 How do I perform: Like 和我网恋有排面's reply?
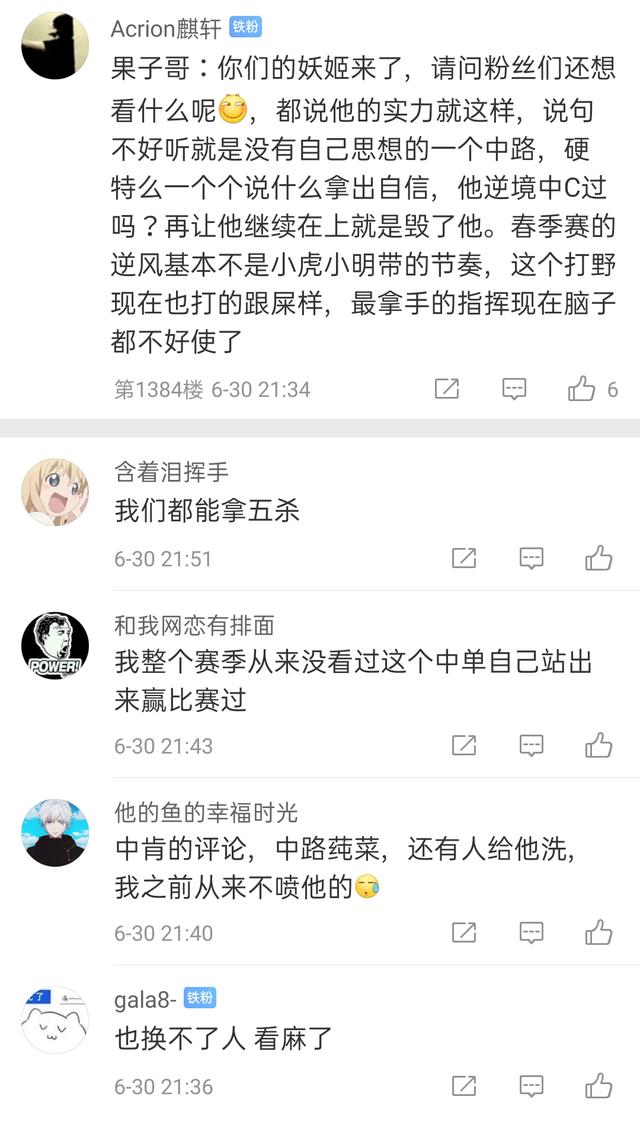[x=599, y=745]
